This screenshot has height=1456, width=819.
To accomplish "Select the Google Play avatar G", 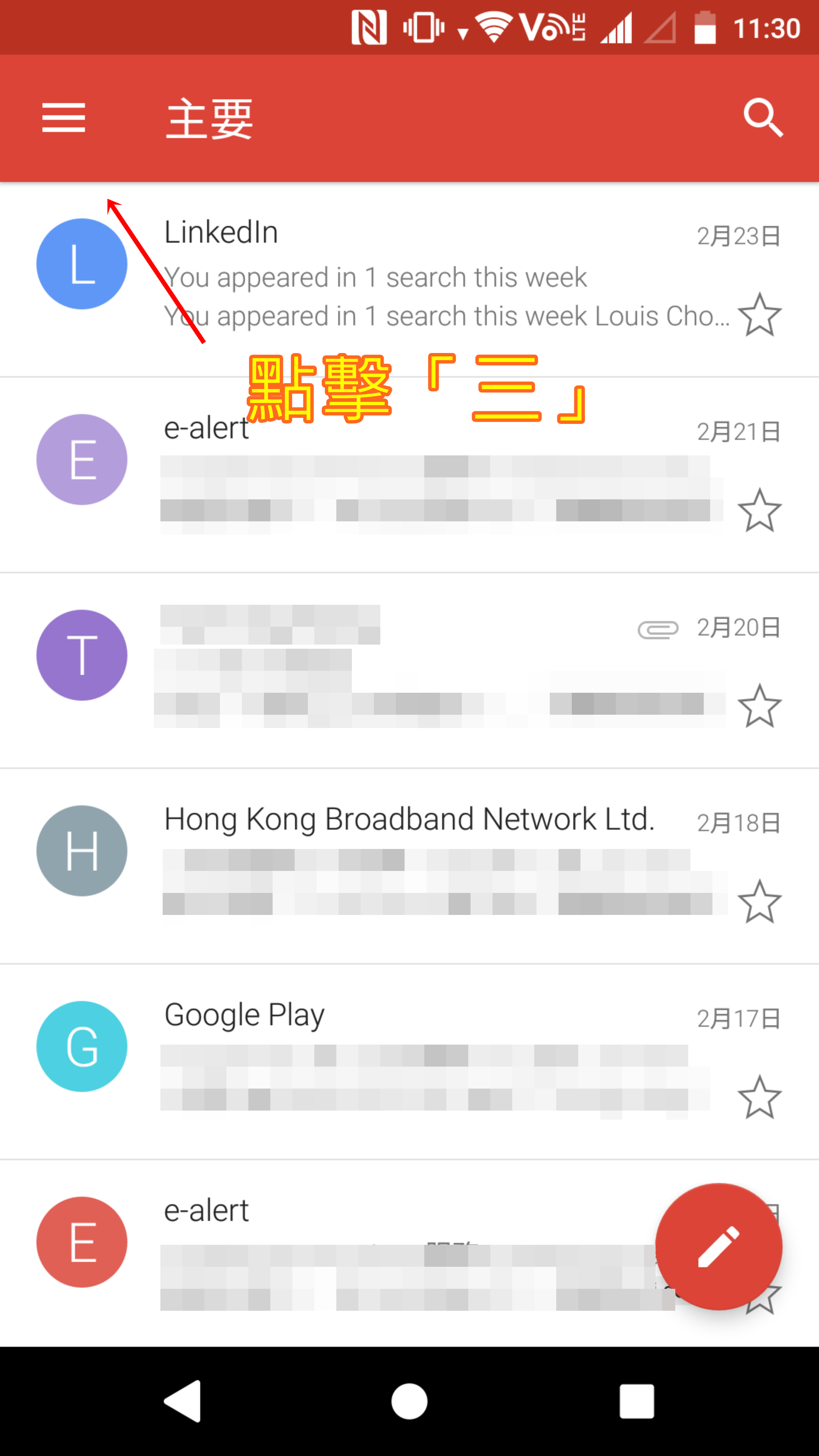I will [82, 1046].
